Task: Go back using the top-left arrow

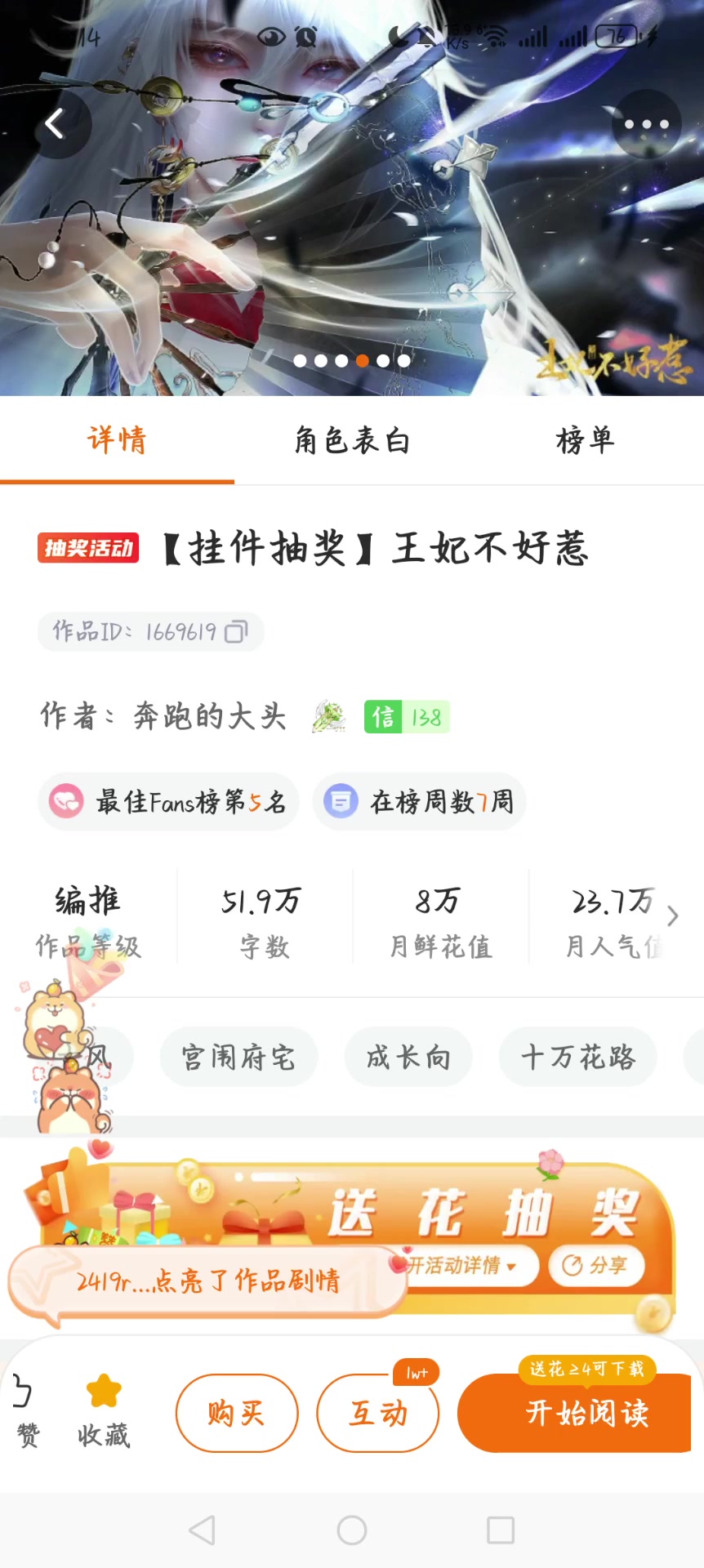Action: tap(55, 124)
